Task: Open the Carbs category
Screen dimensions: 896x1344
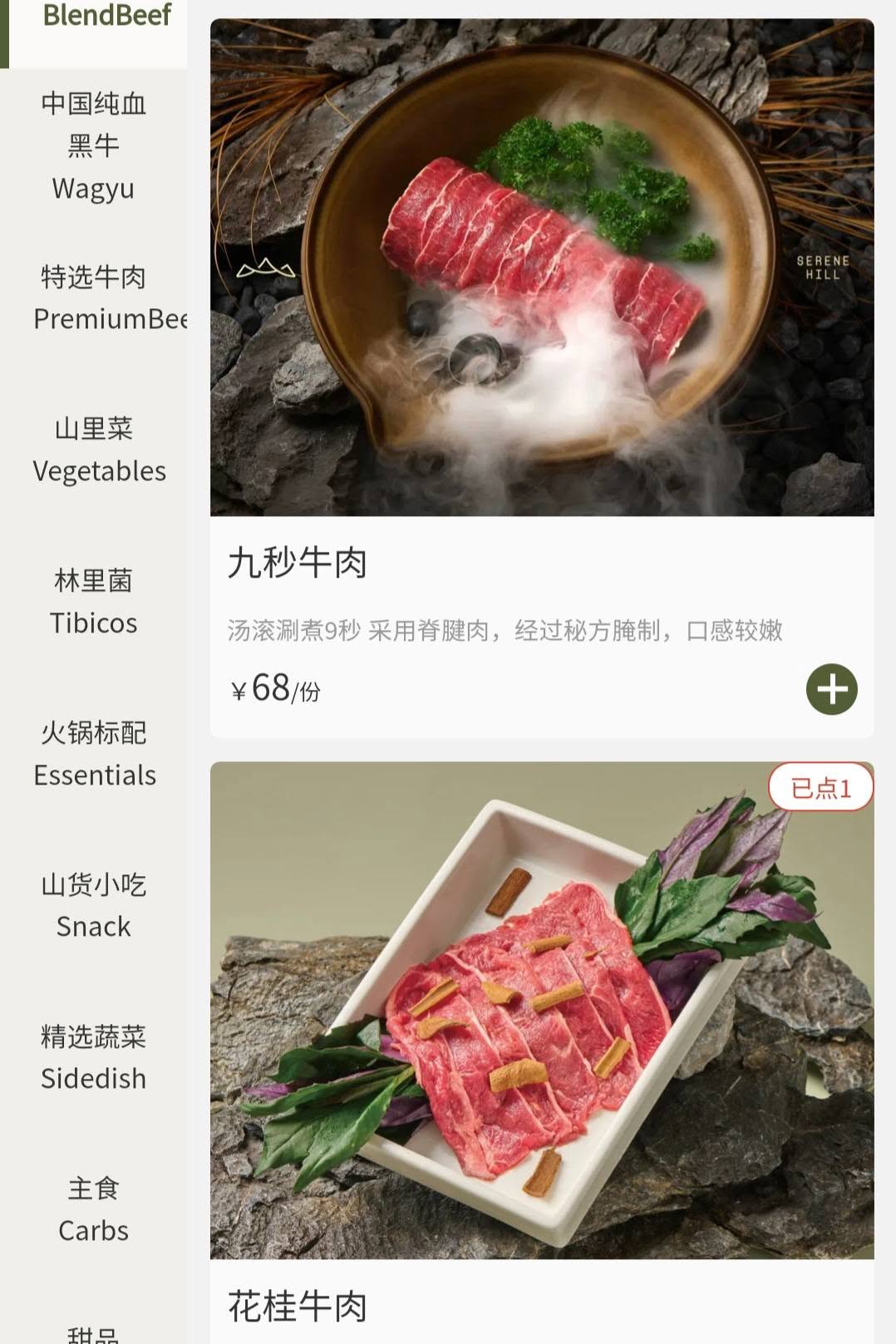Action: pyautogui.click(x=94, y=1209)
